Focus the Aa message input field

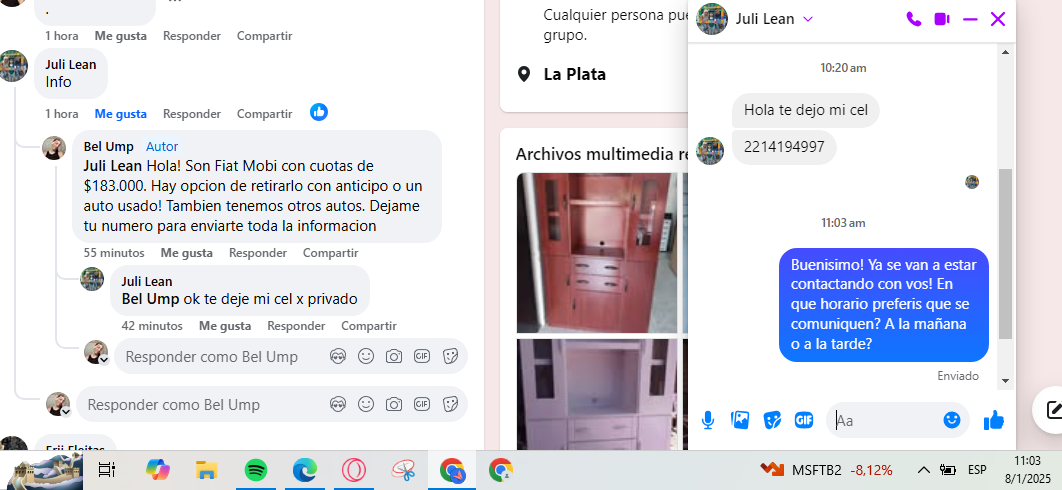[x=885, y=420]
